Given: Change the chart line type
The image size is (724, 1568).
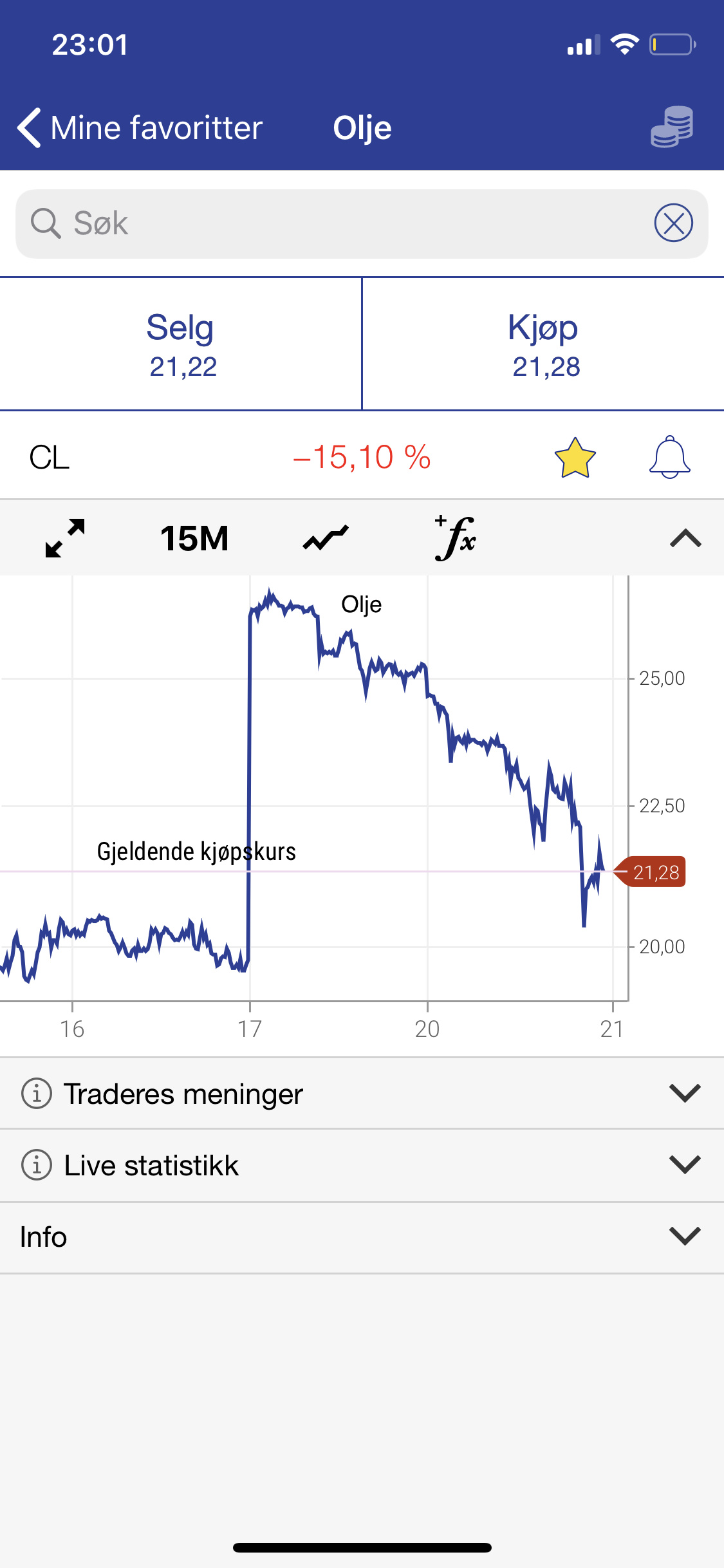Looking at the screenshot, I should 326,538.
